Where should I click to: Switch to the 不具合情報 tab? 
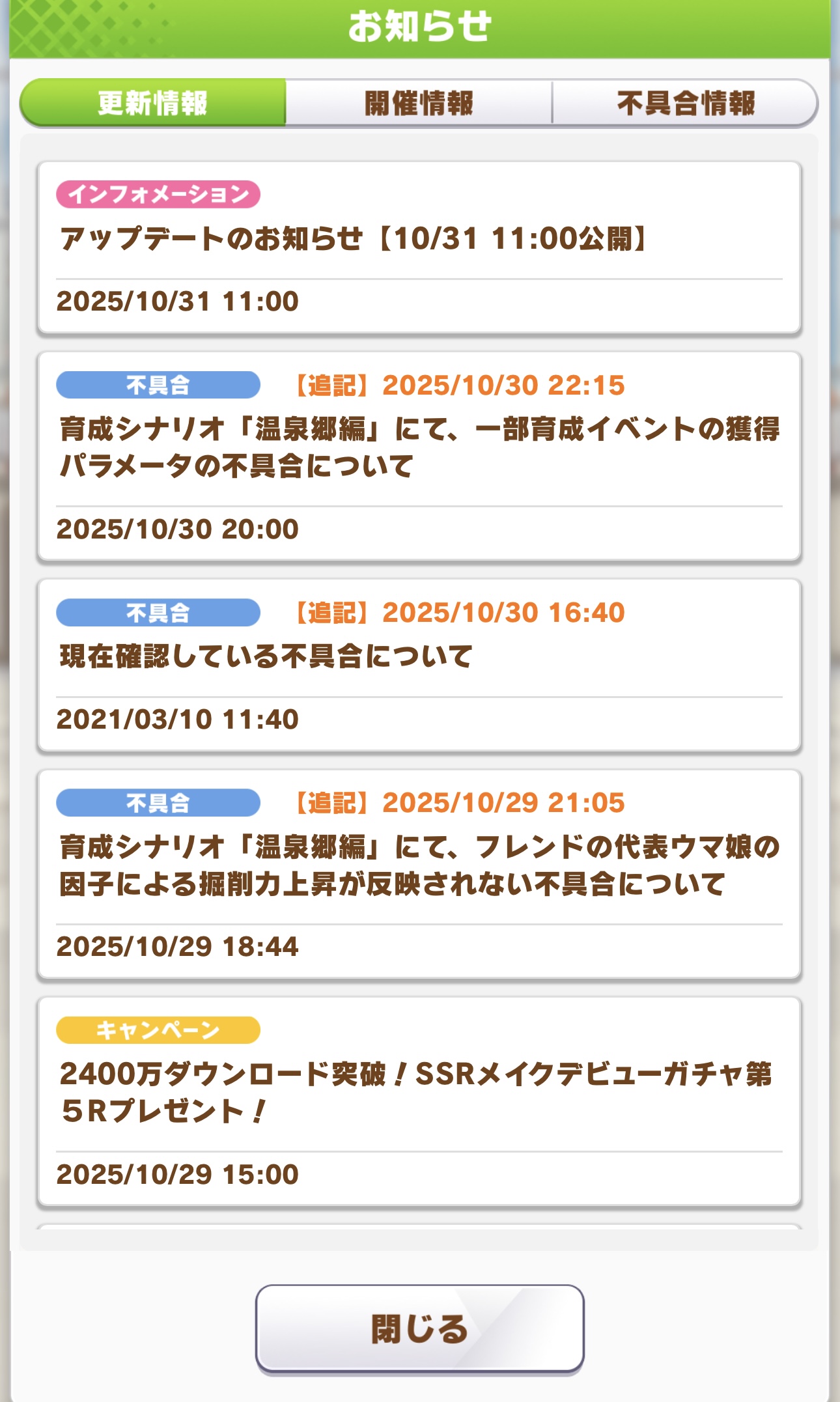[684, 103]
